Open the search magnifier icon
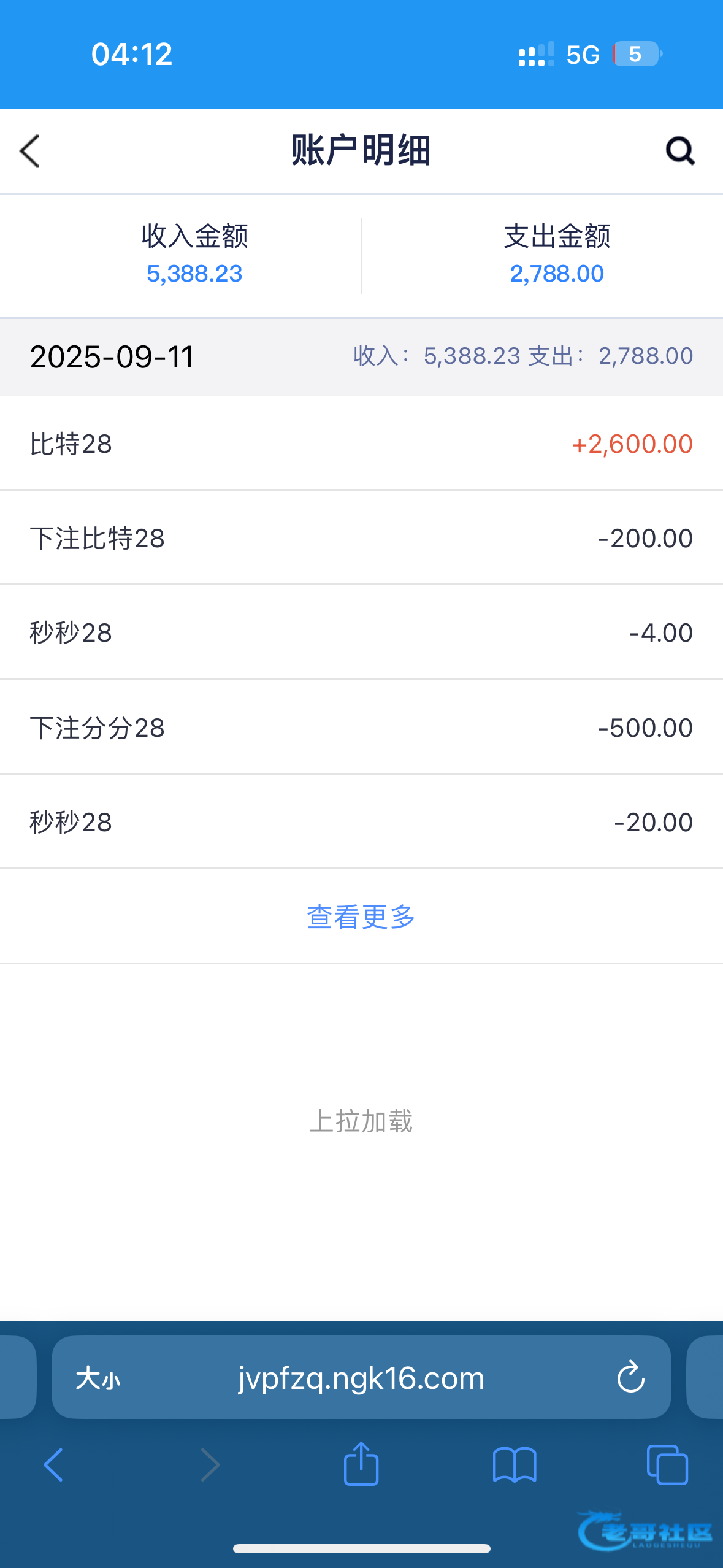723x1568 pixels. click(680, 151)
